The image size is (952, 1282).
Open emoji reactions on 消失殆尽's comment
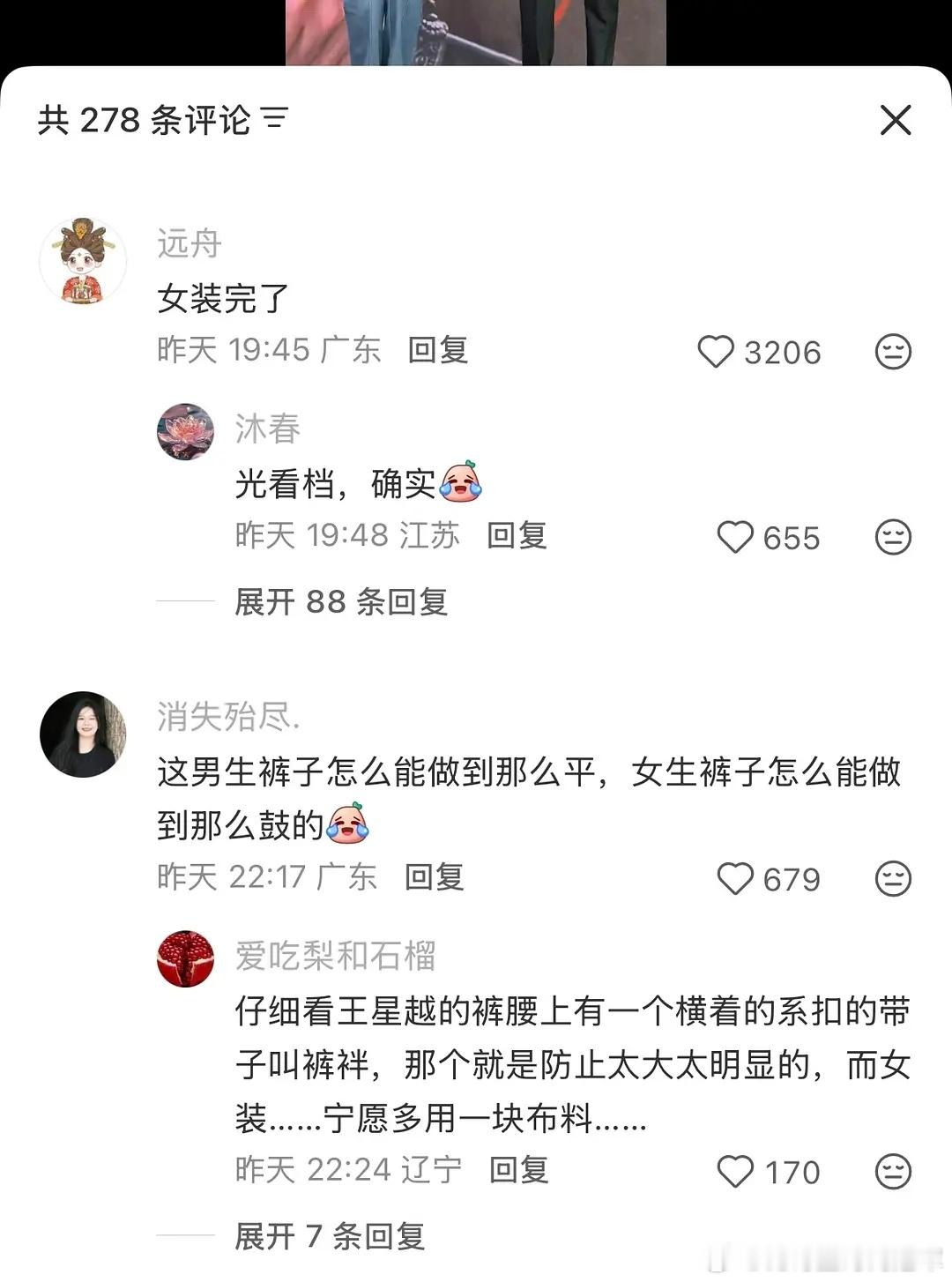tap(894, 878)
